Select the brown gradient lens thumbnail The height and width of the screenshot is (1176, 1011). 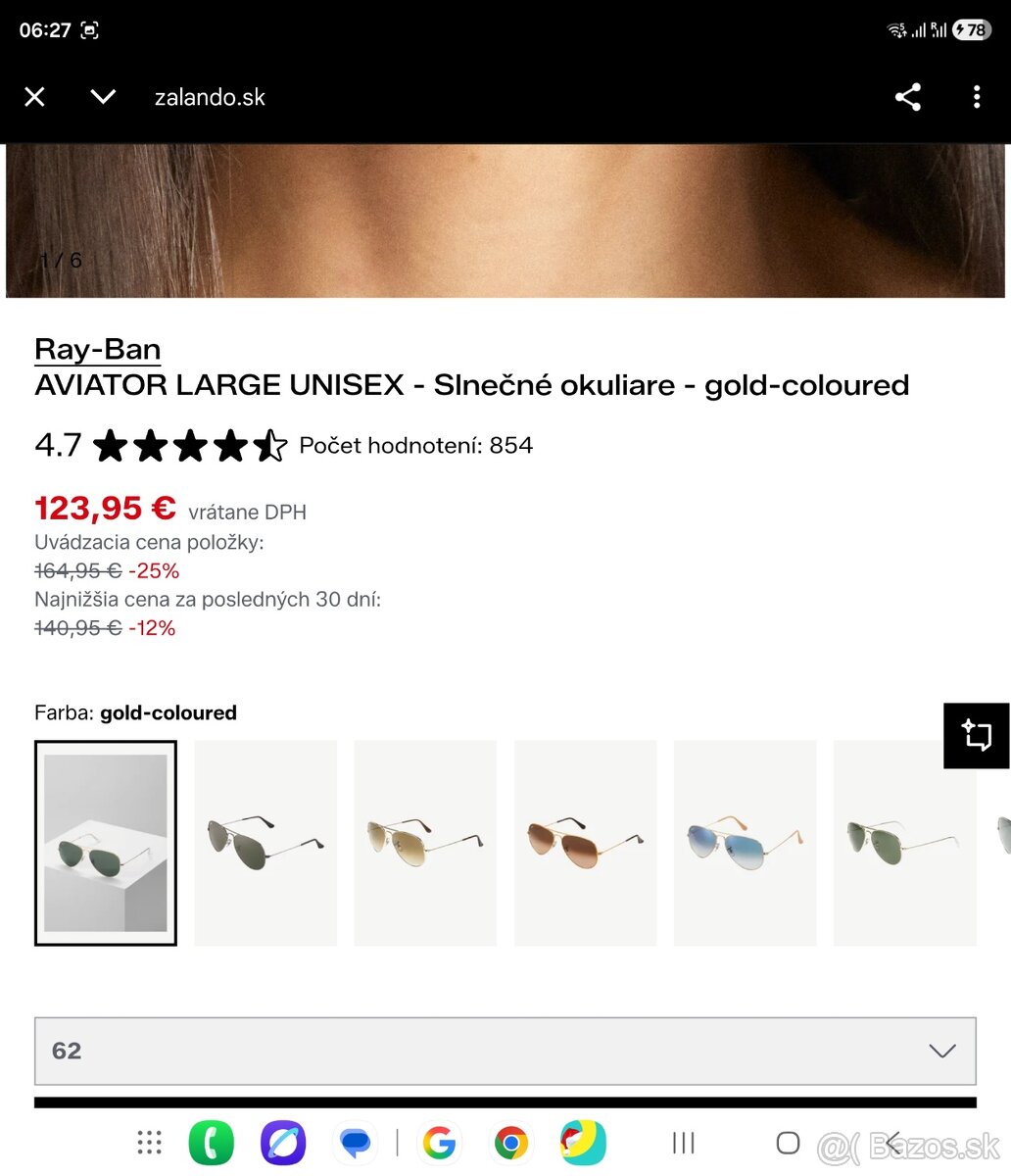(x=585, y=842)
